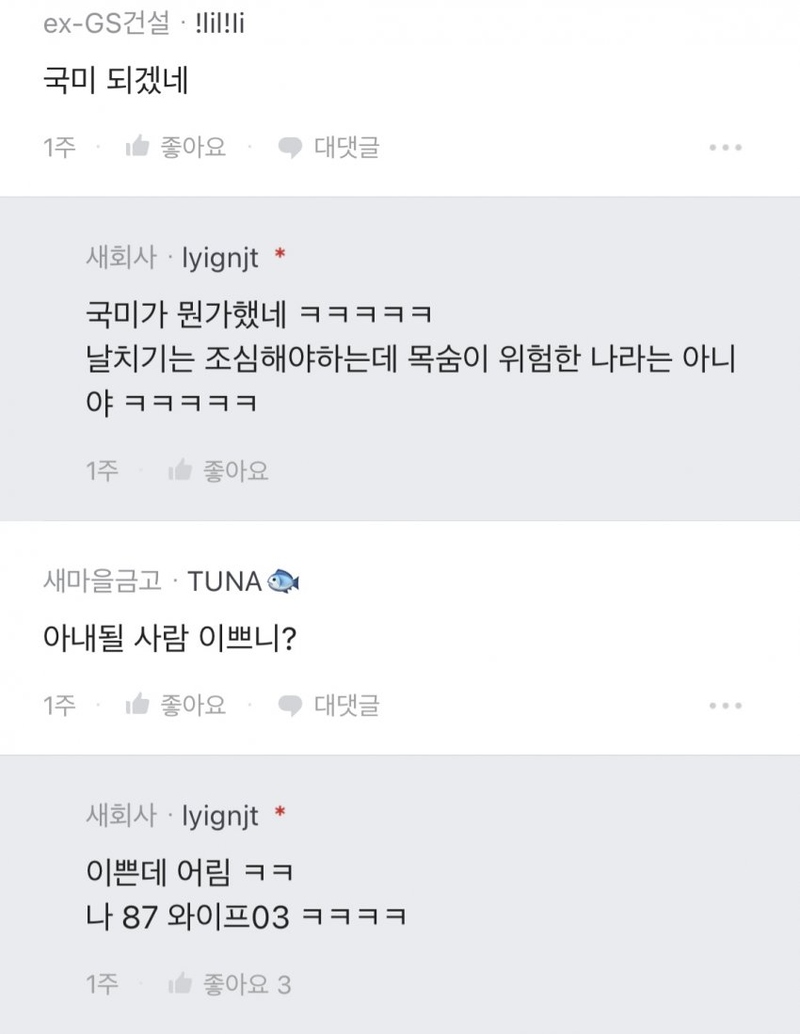
Task: Like the reply "국미가 뭔가했네"
Action: click(x=218, y=470)
